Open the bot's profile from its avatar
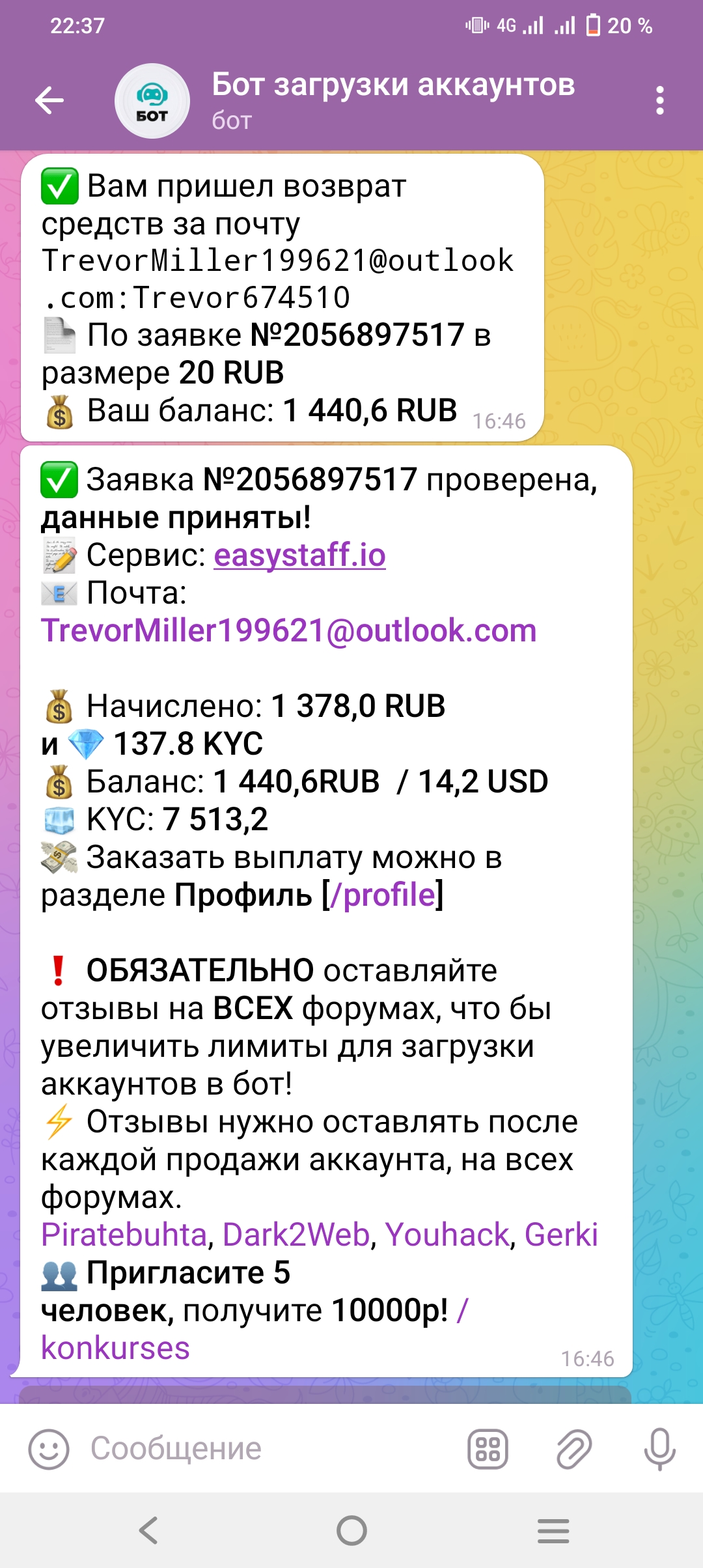Viewport: 703px width, 1568px height. pyautogui.click(x=152, y=101)
